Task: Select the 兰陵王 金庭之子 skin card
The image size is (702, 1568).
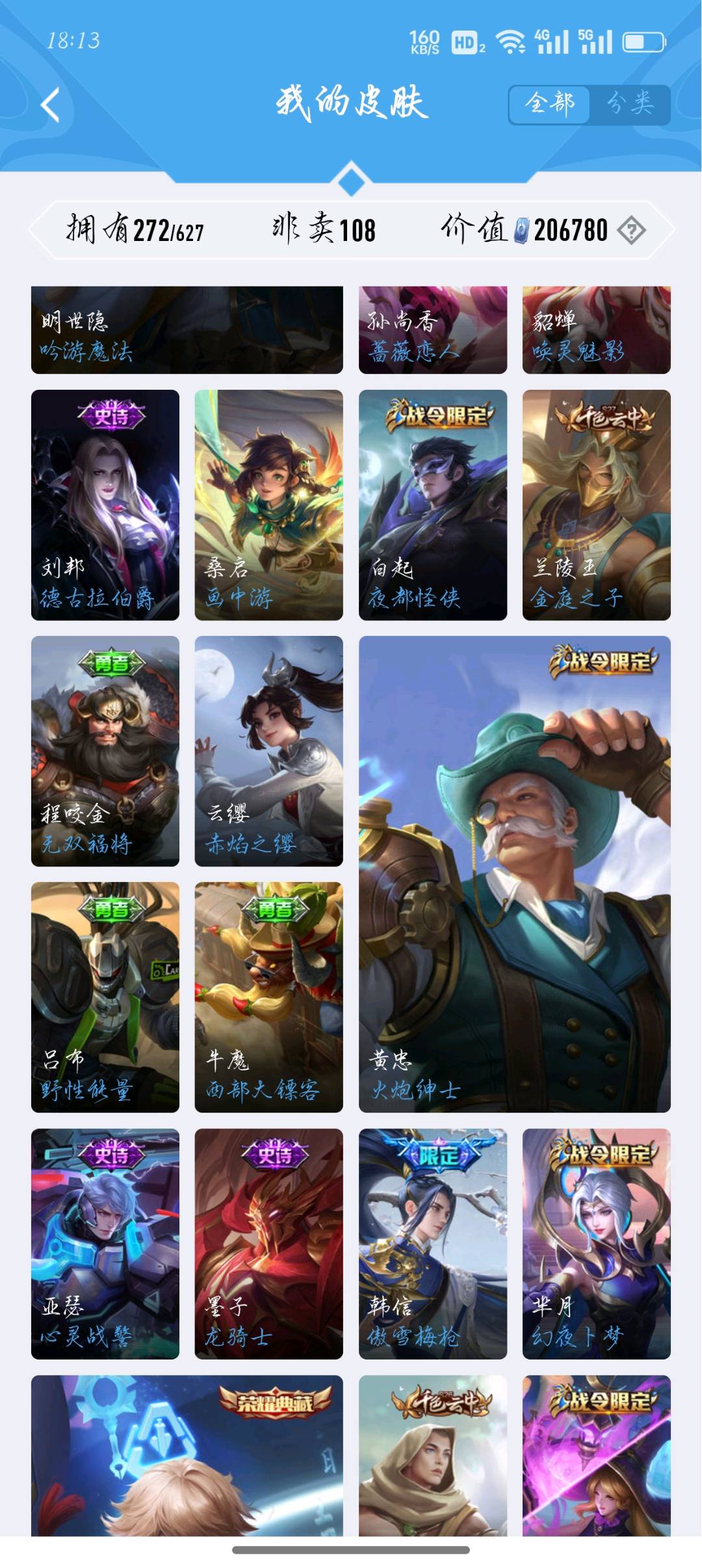Action: click(596, 505)
